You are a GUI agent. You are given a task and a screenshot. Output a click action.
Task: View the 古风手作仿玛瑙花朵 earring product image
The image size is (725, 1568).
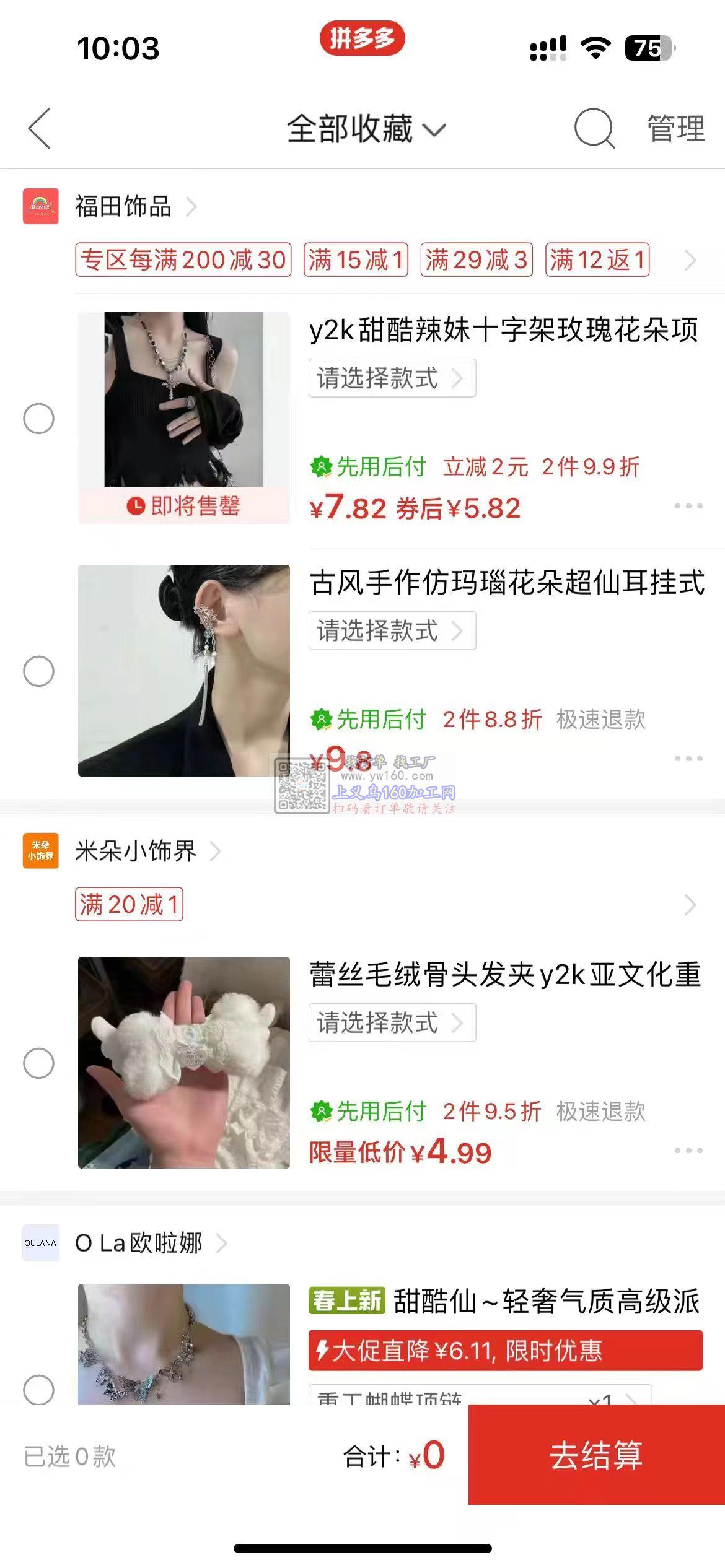pos(183,670)
